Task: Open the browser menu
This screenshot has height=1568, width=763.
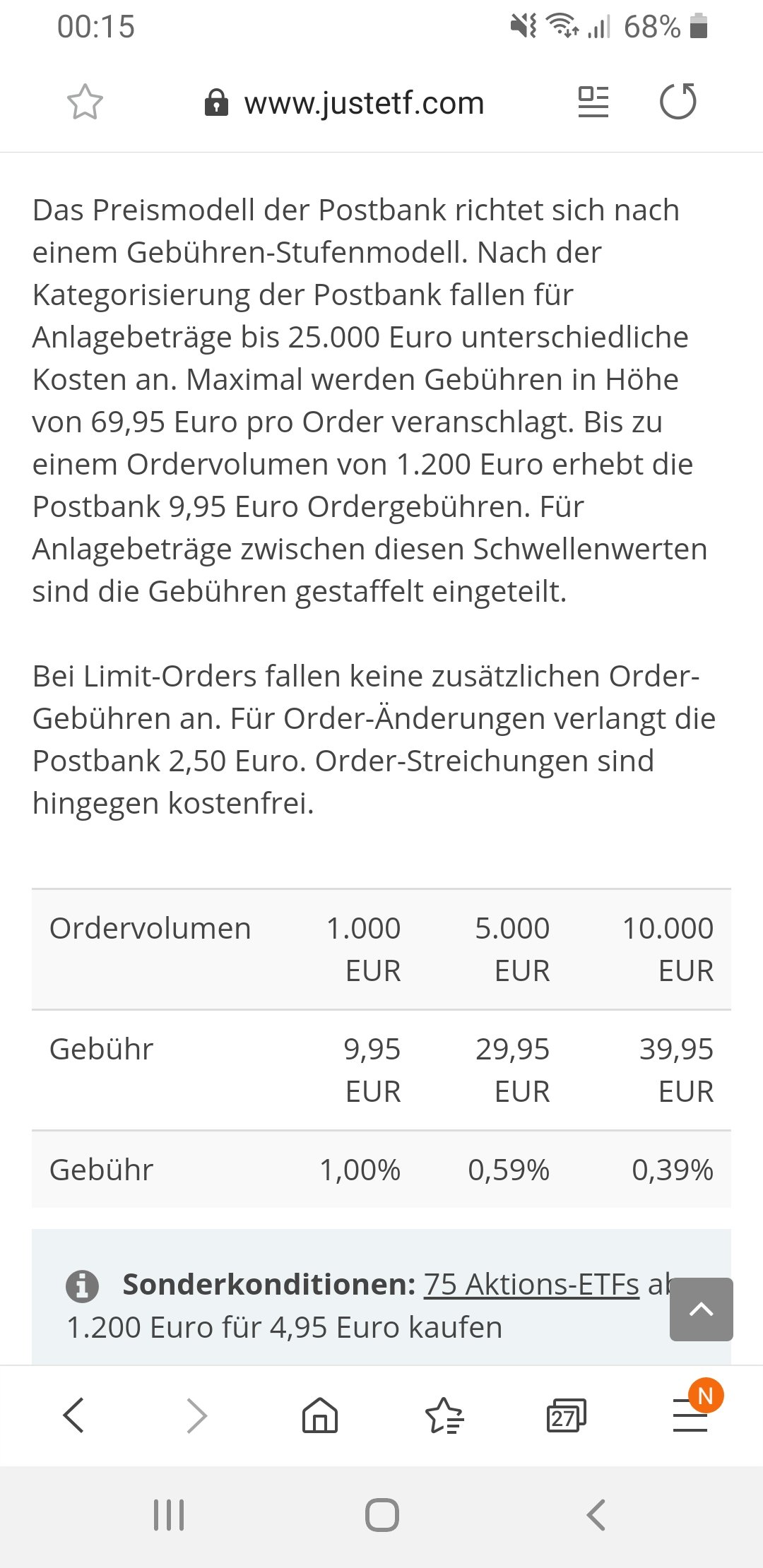Action: (x=690, y=1415)
